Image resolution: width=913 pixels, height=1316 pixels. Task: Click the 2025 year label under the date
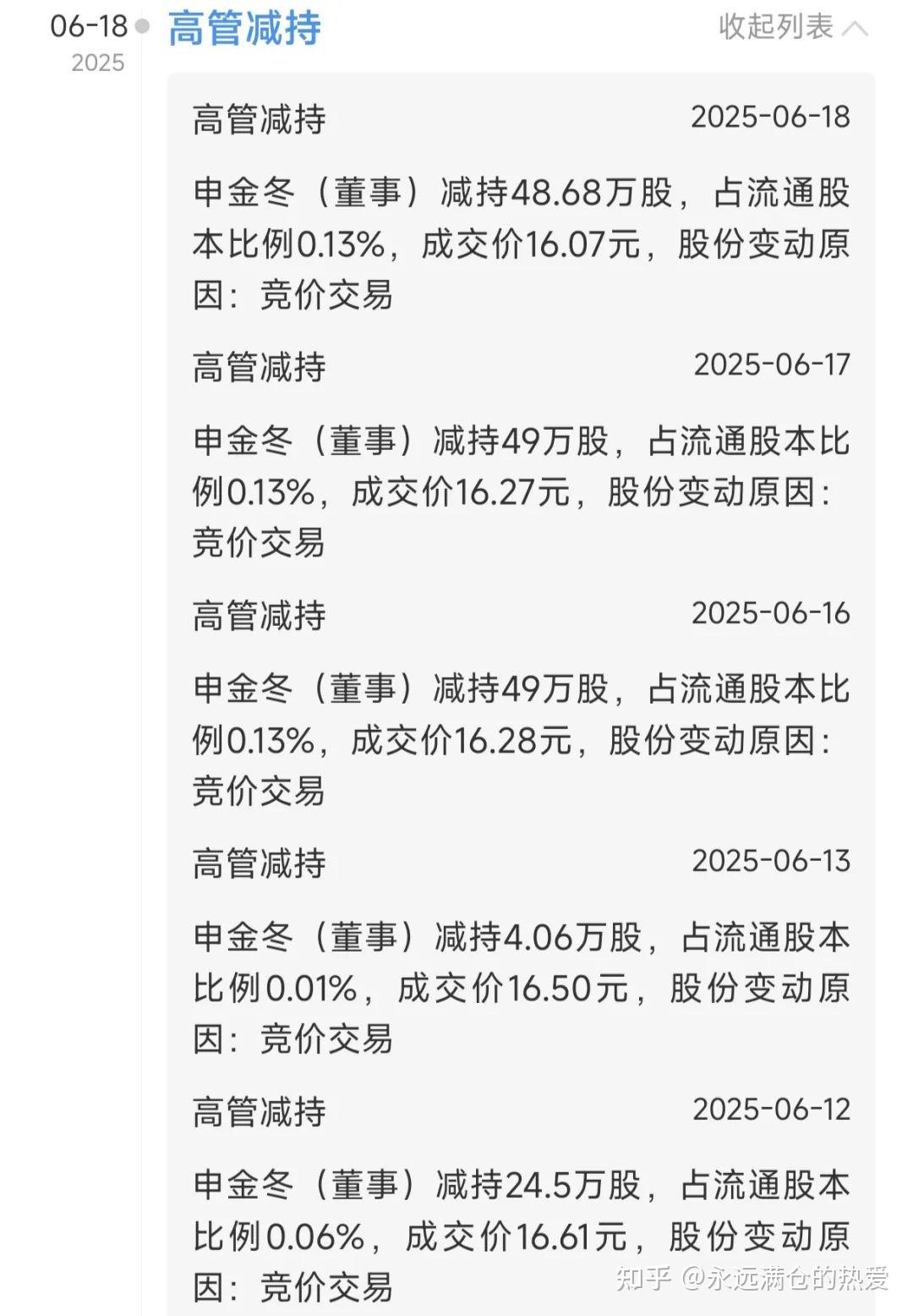101,63
